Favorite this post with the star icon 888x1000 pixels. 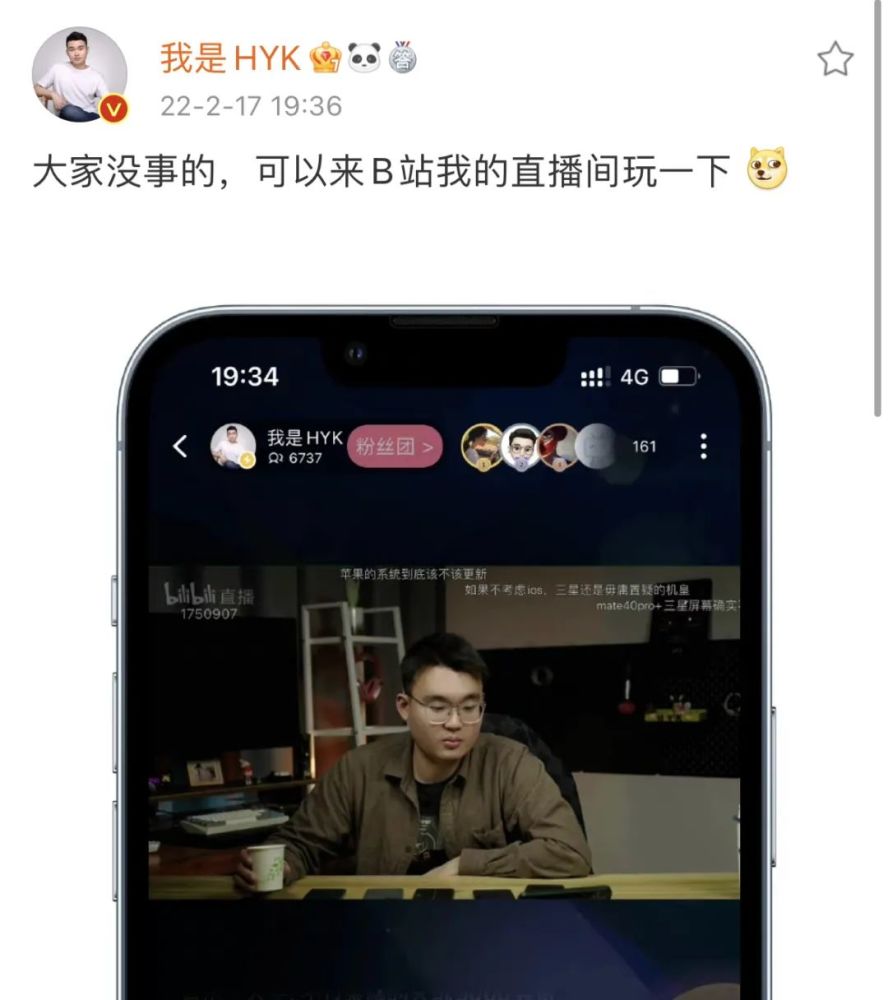[835, 60]
